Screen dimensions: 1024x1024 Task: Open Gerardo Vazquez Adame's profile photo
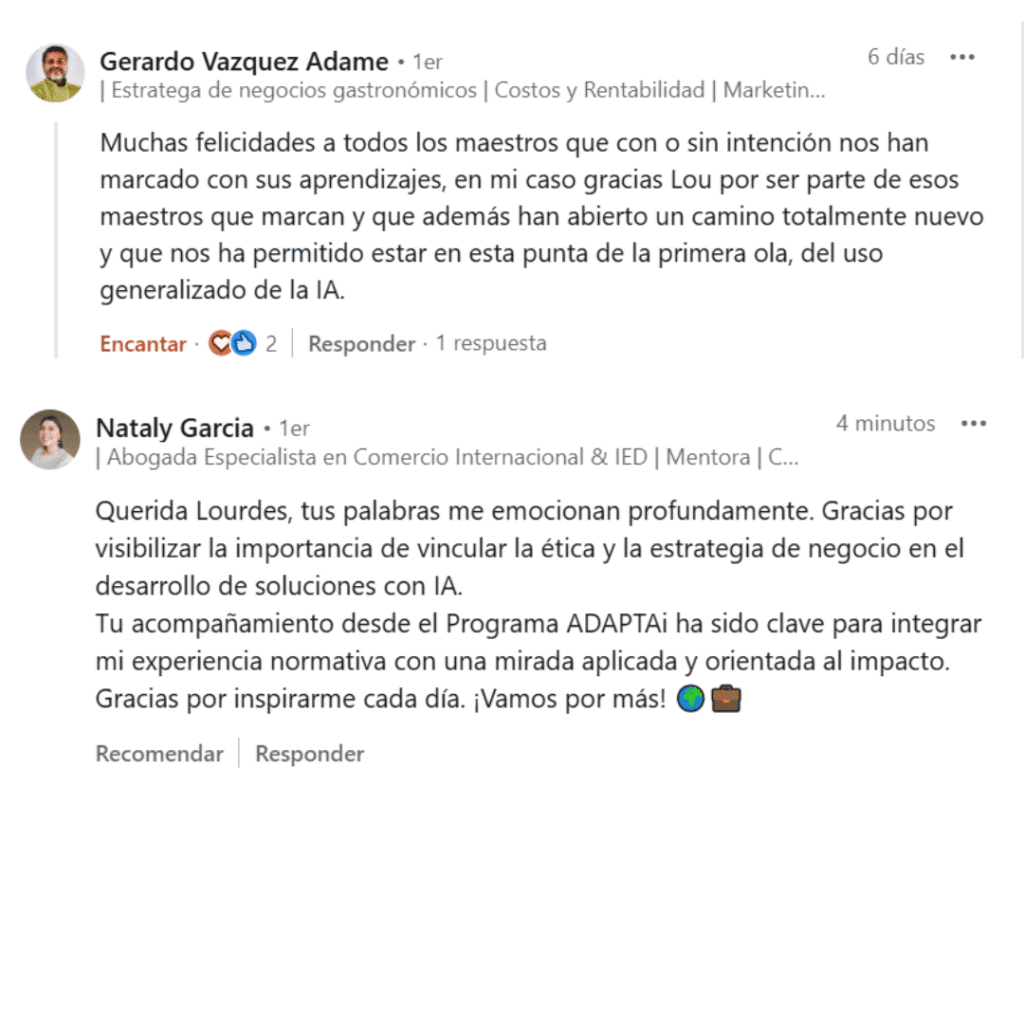pos(55,73)
